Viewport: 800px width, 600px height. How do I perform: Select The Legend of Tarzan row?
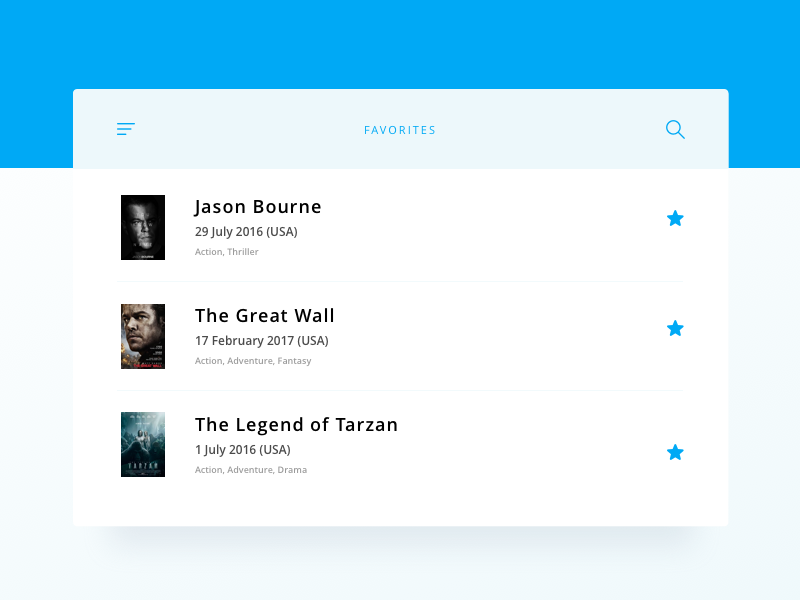click(296, 425)
